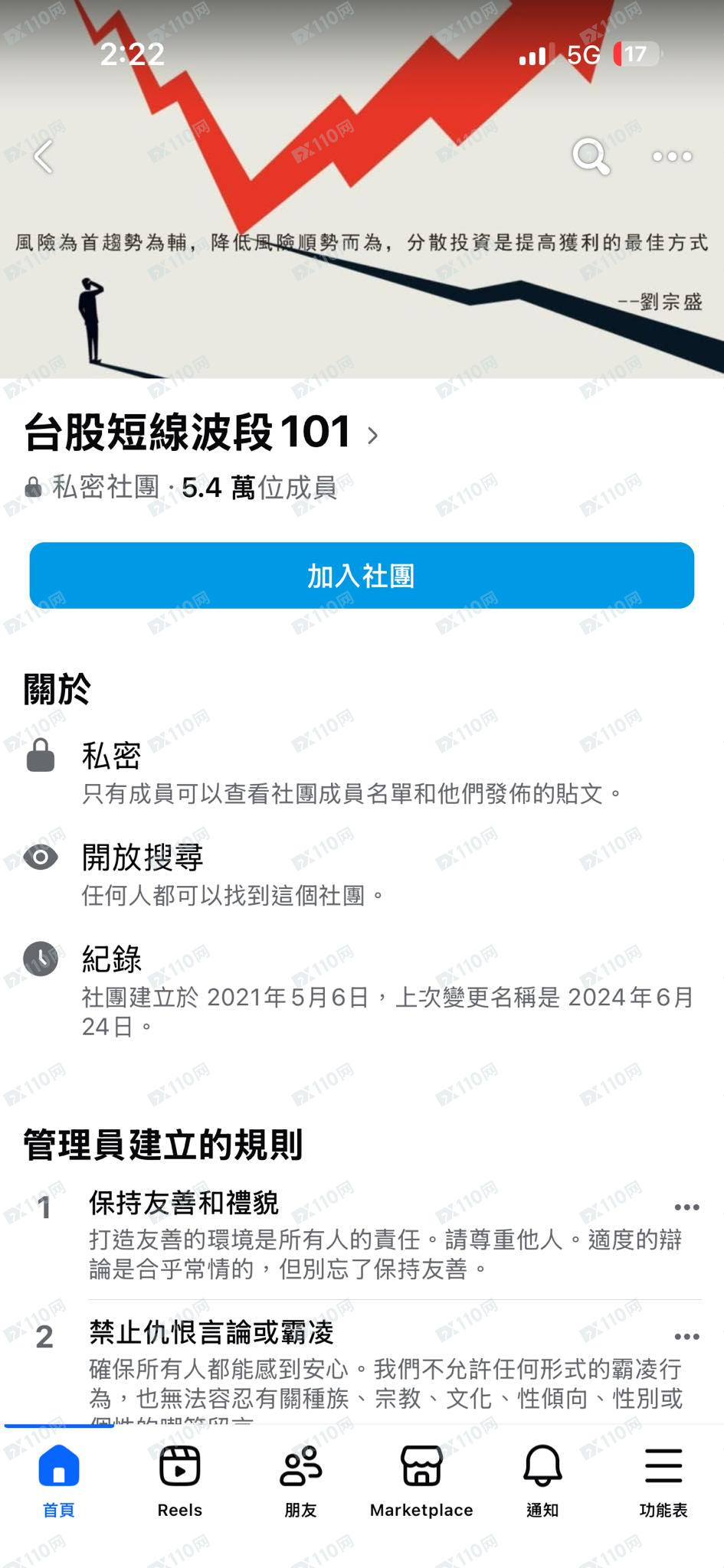Search within this group

[591, 157]
